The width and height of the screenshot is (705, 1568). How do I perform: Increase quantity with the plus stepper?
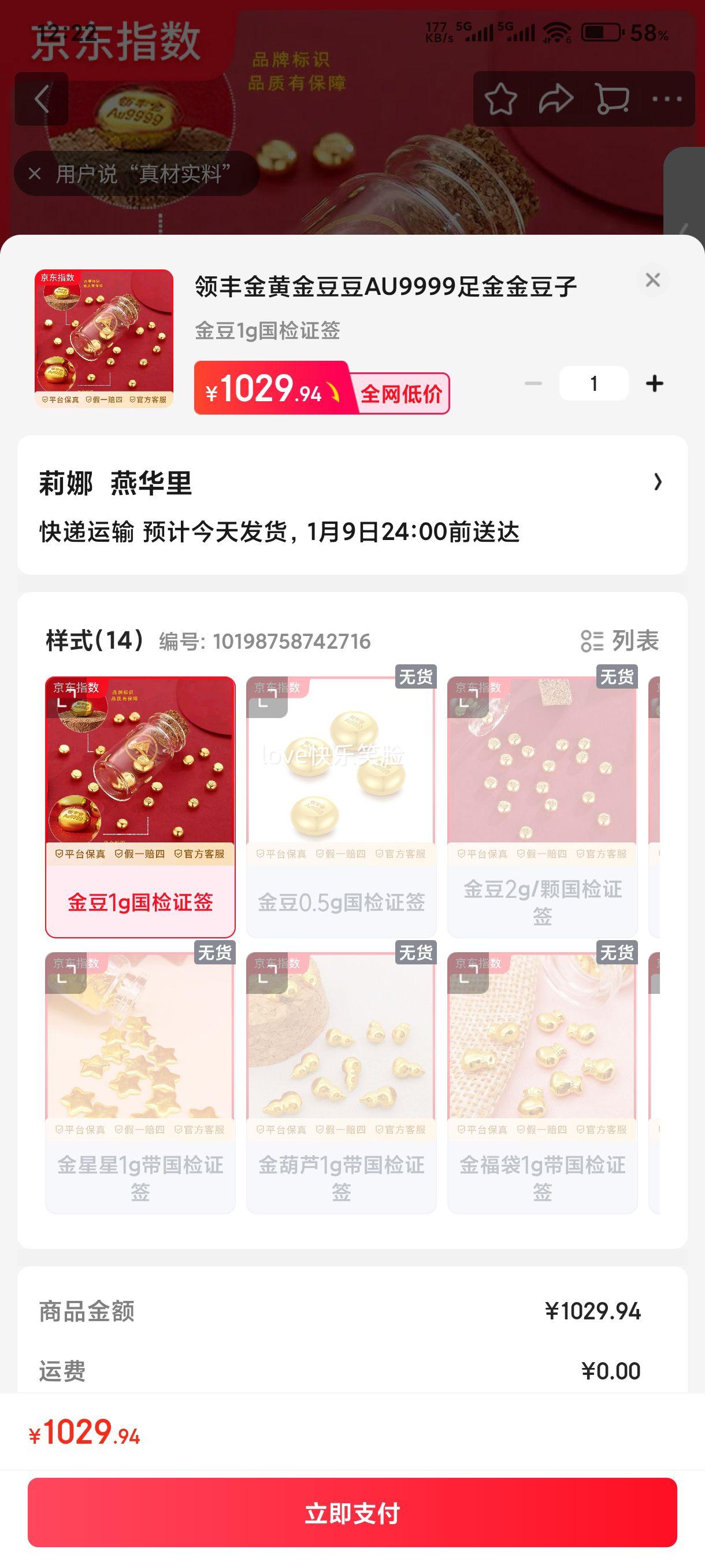click(x=656, y=383)
